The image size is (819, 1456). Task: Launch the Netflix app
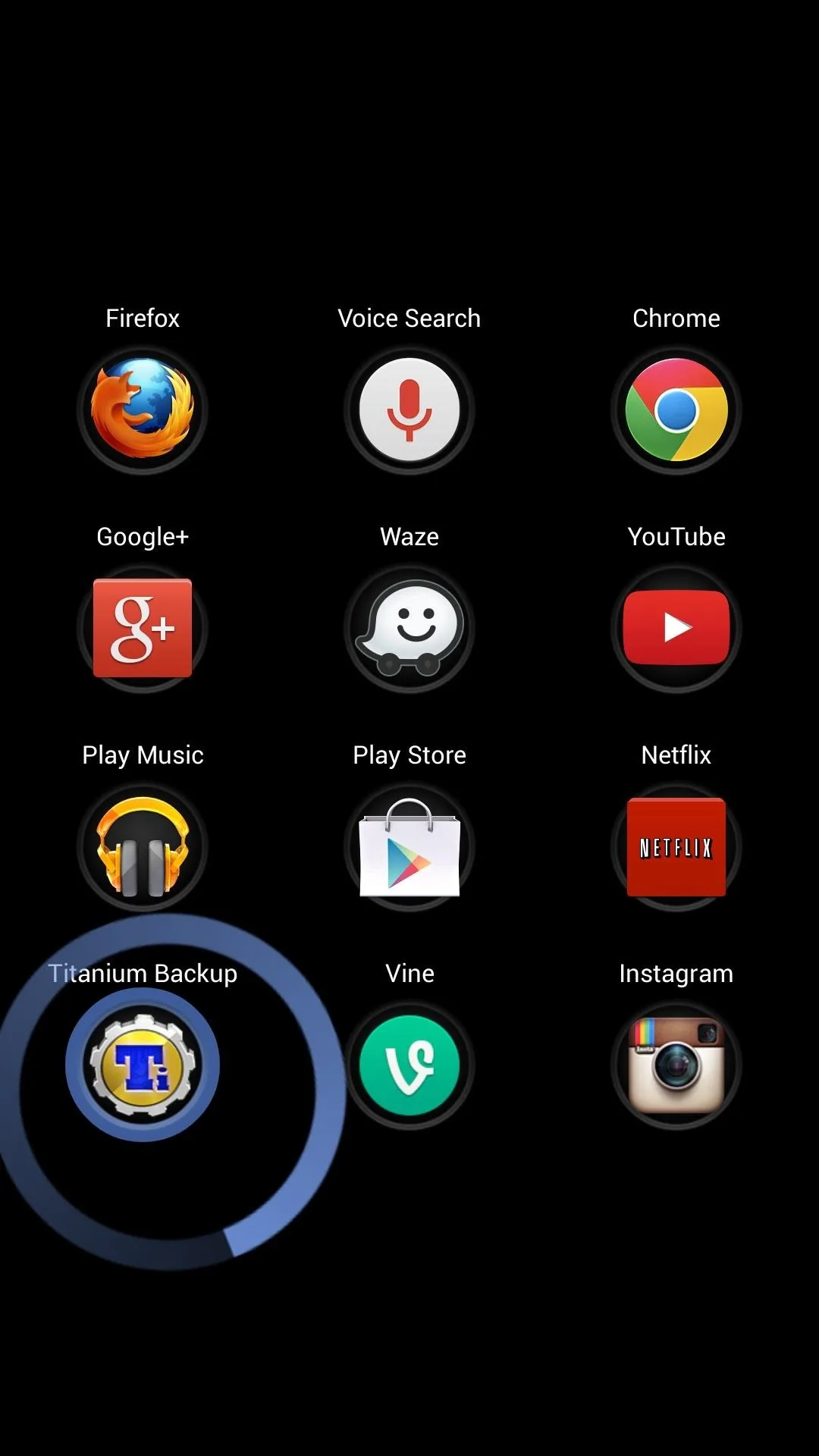pyautogui.click(x=676, y=846)
